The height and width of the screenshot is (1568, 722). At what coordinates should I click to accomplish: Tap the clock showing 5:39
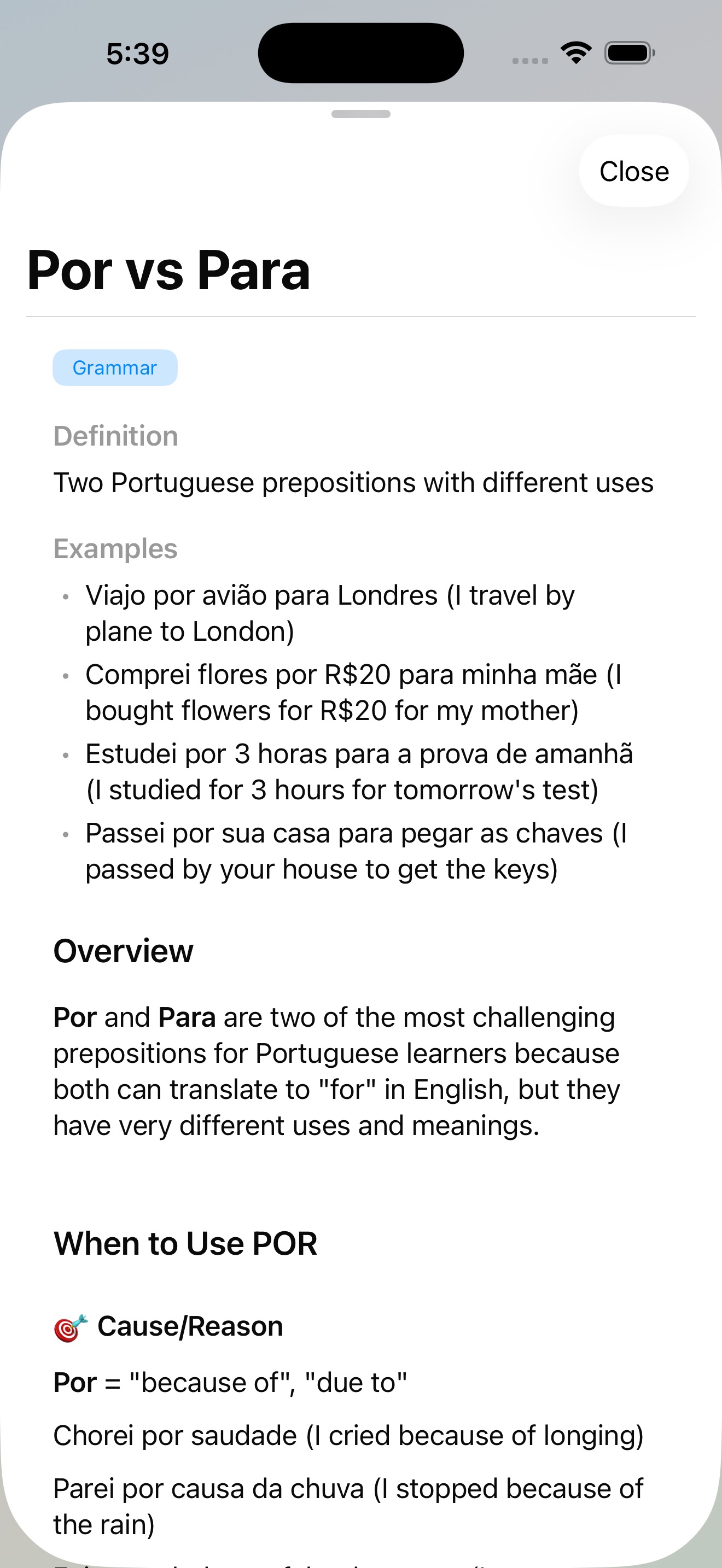[x=137, y=54]
